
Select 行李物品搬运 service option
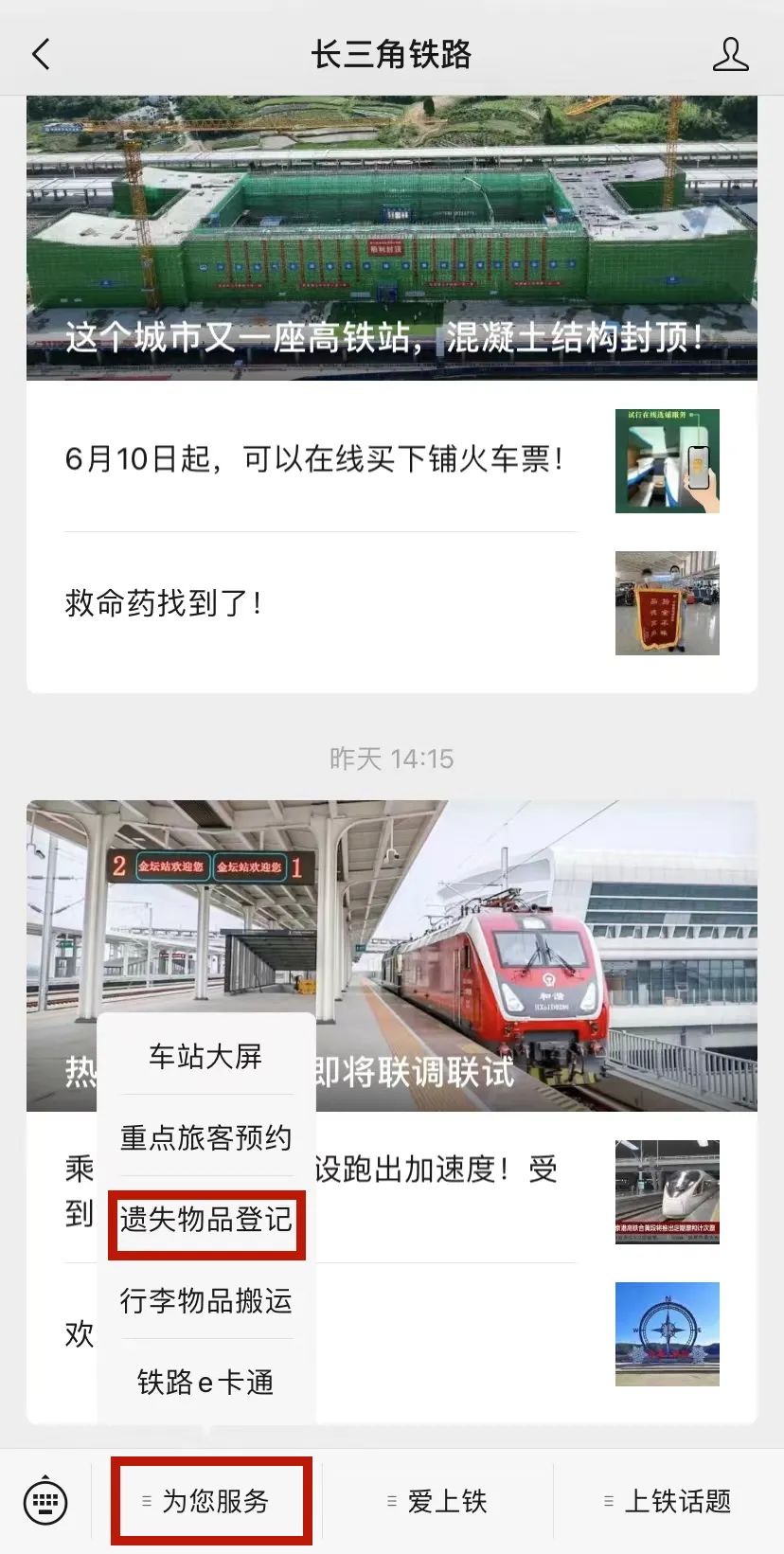(x=205, y=1301)
